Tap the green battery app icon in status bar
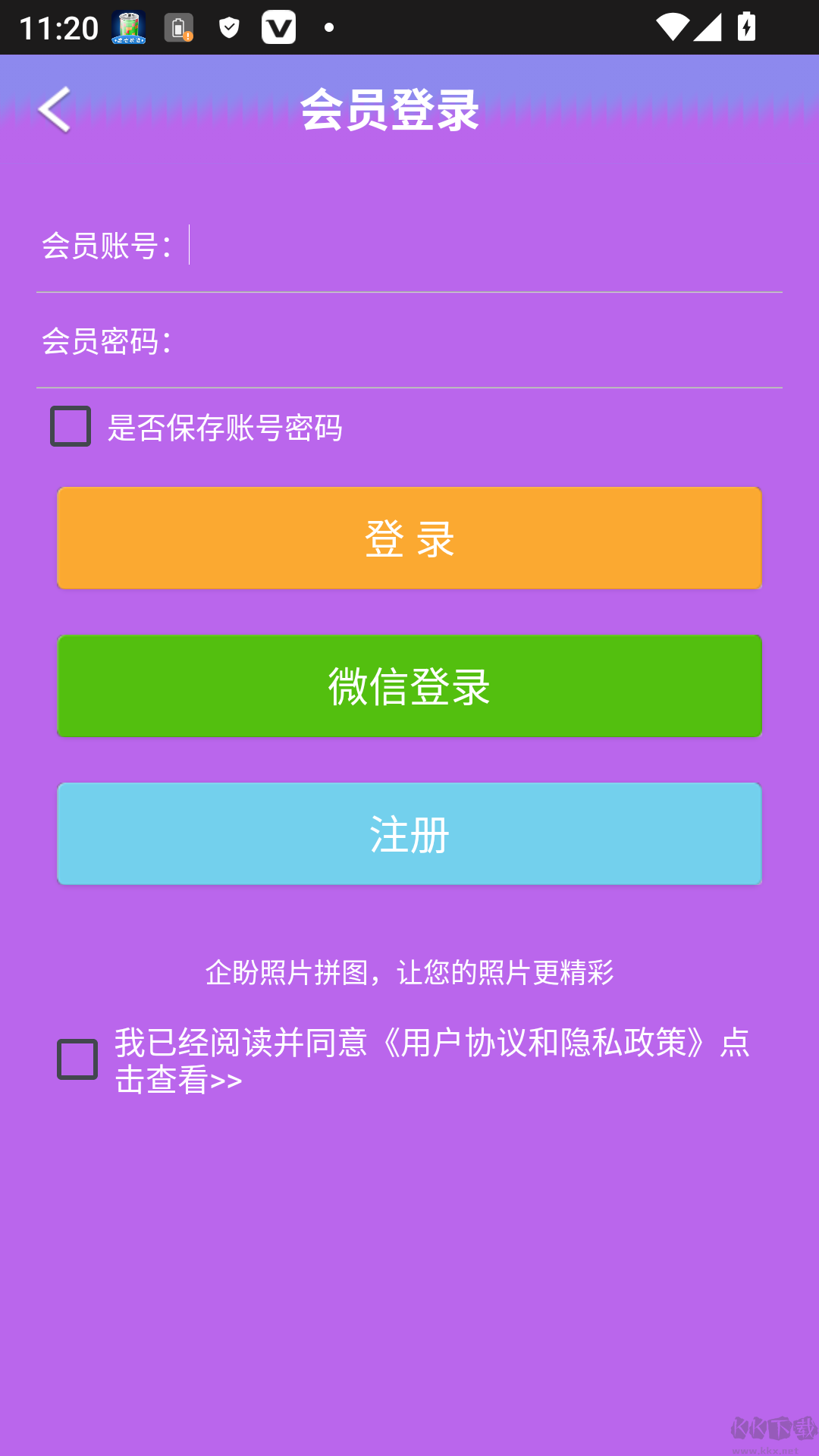 [127, 27]
